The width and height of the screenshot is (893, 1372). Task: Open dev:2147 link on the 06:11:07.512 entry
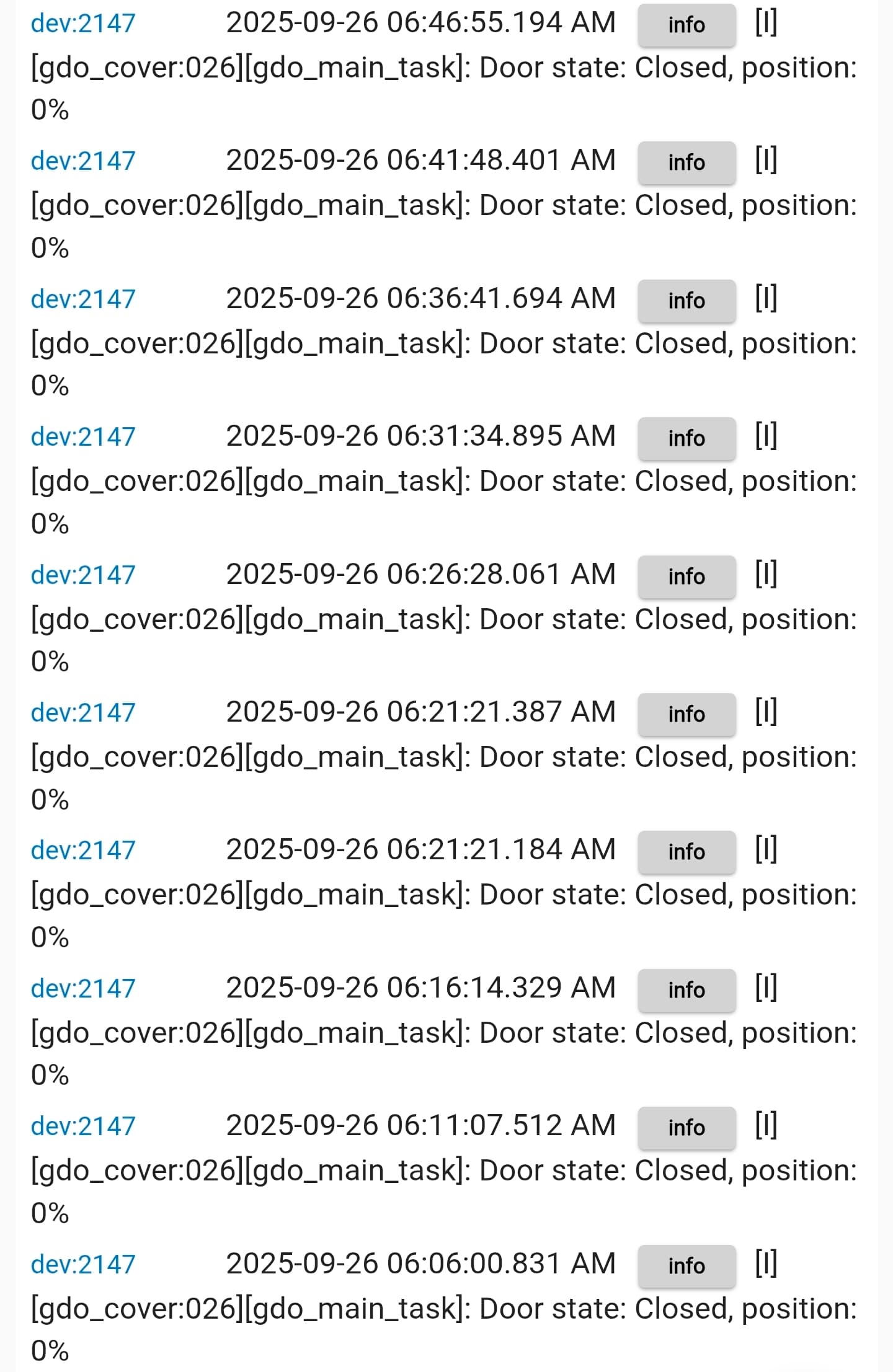coord(83,1126)
